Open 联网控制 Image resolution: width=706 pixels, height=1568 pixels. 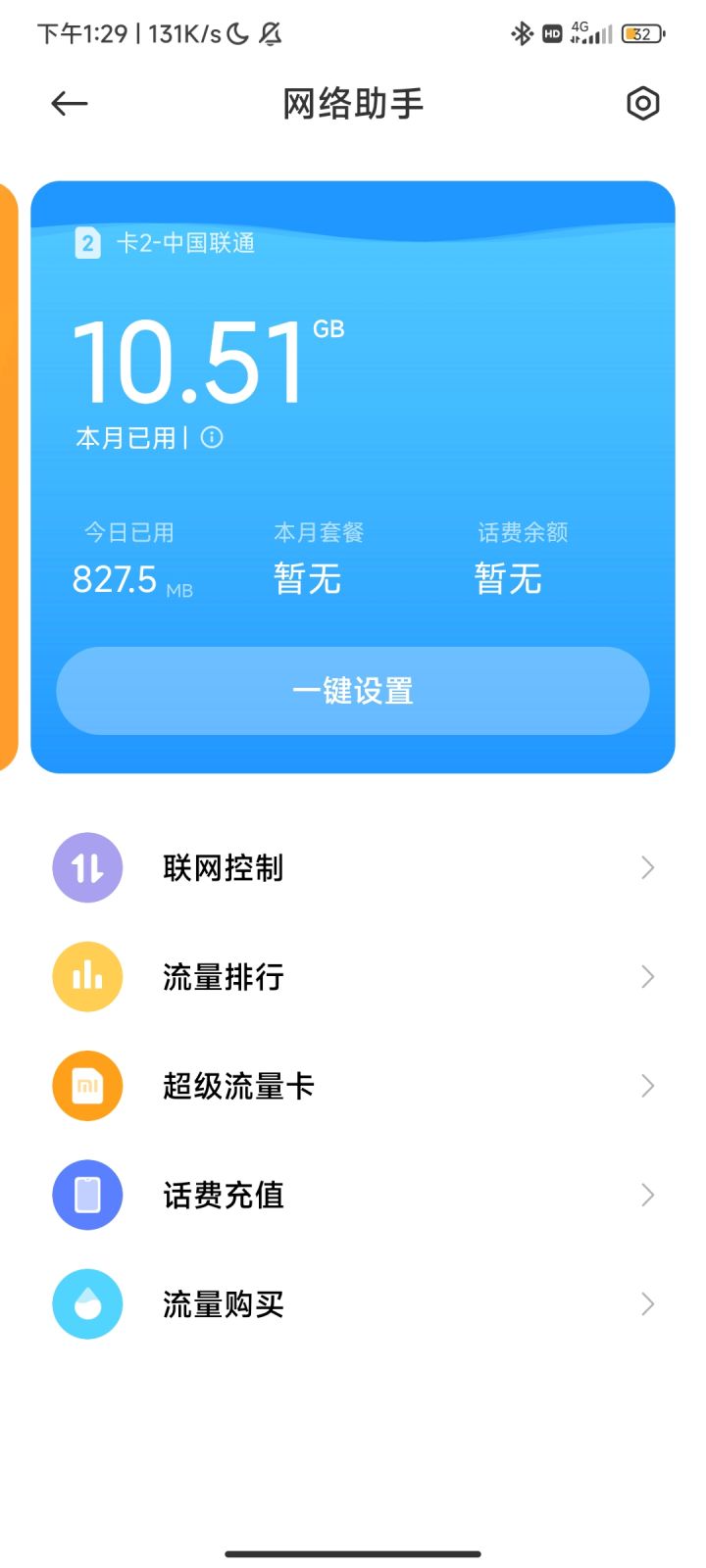point(353,867)
